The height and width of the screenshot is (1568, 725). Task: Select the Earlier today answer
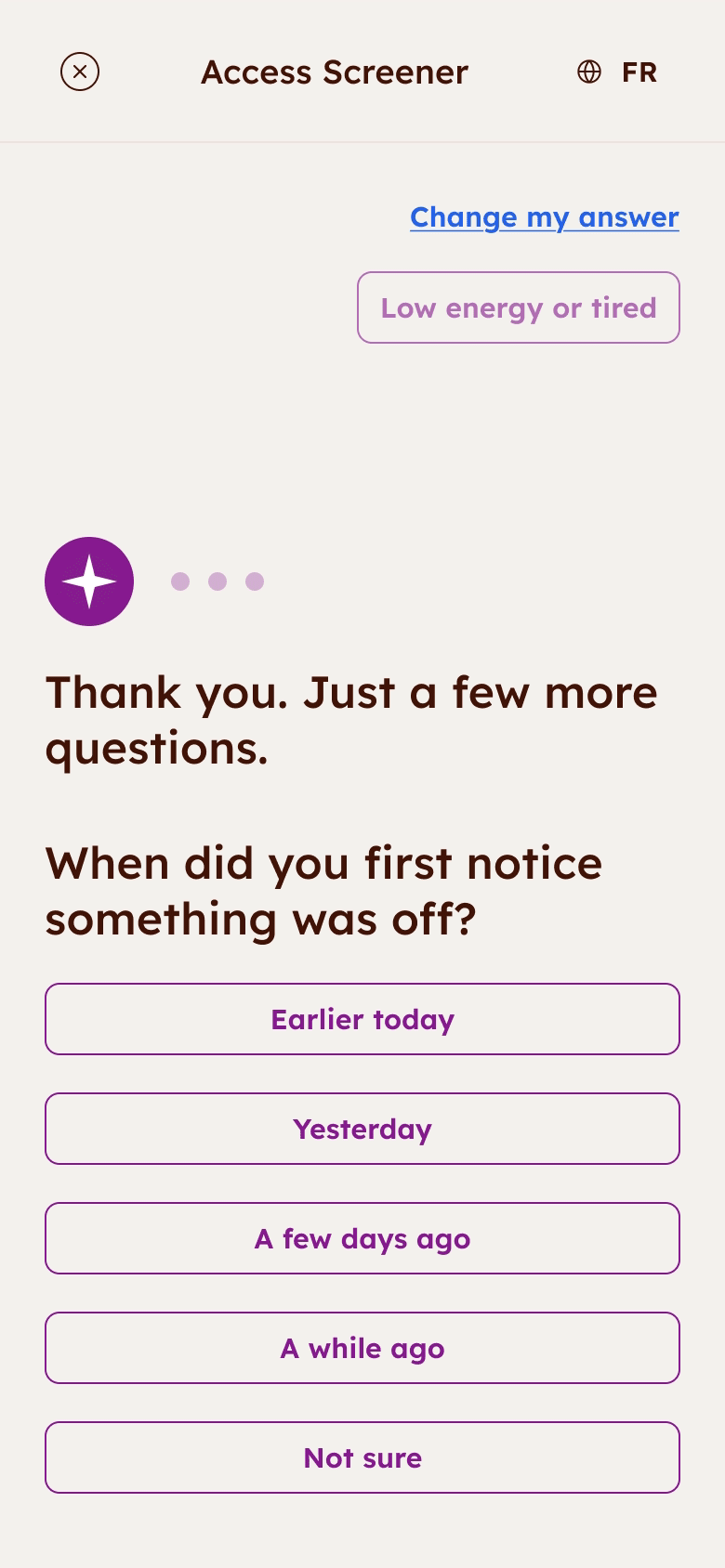[x=362, y=1019]
